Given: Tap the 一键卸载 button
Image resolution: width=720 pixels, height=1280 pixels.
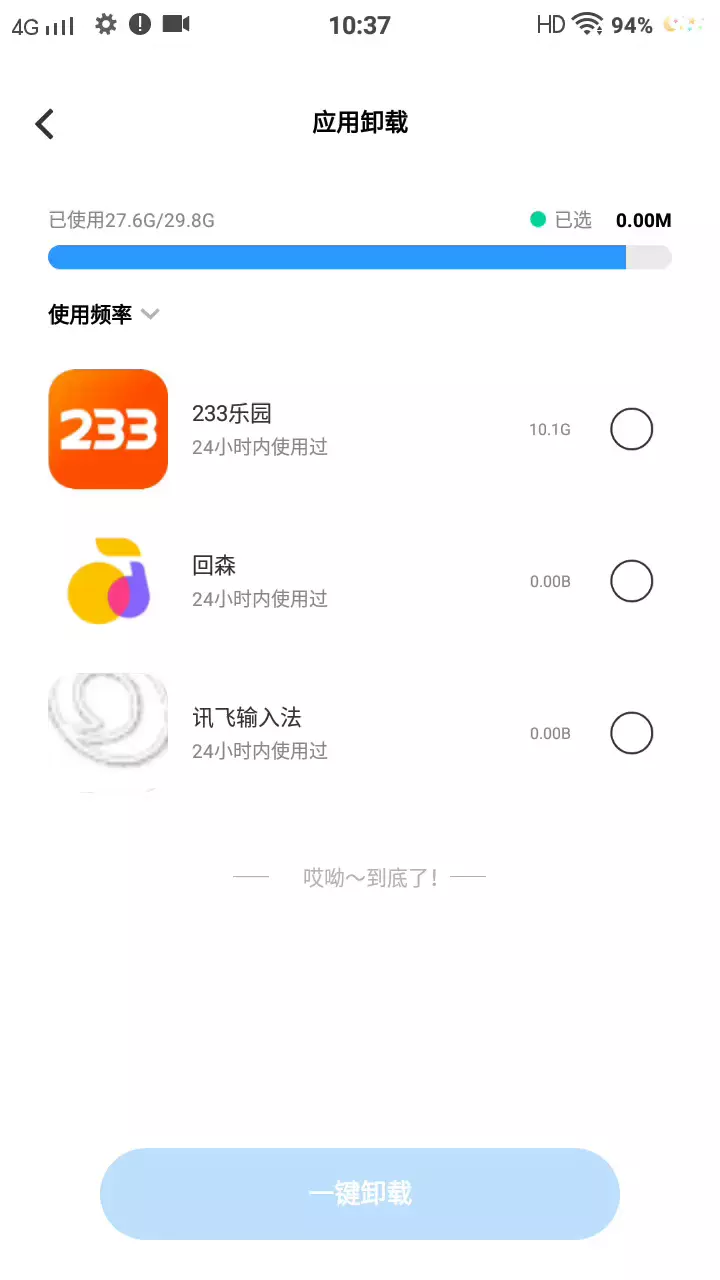Looking at the screenshot, I should pos(360,1194).
